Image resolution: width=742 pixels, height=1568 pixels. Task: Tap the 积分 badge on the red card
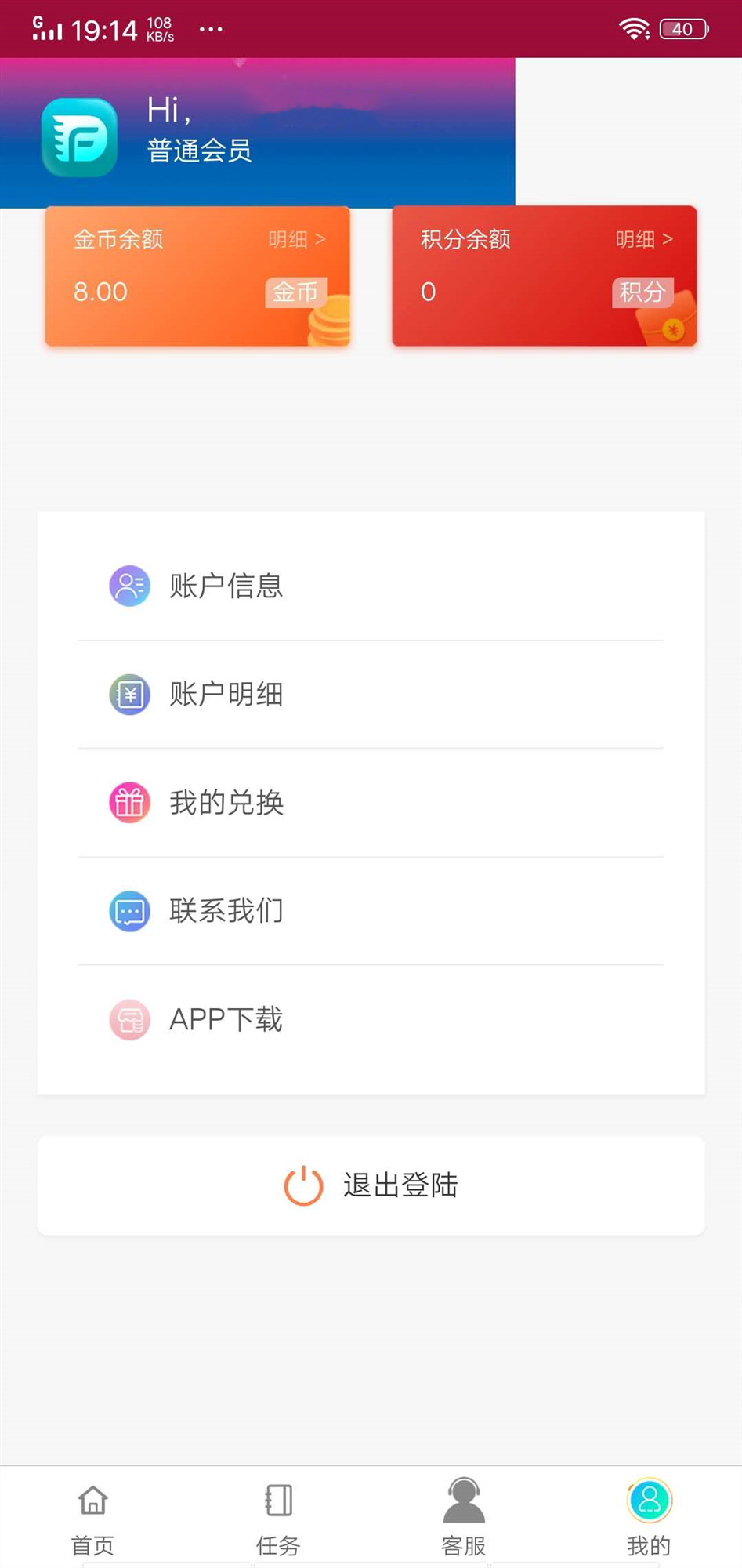coord(642,292)
